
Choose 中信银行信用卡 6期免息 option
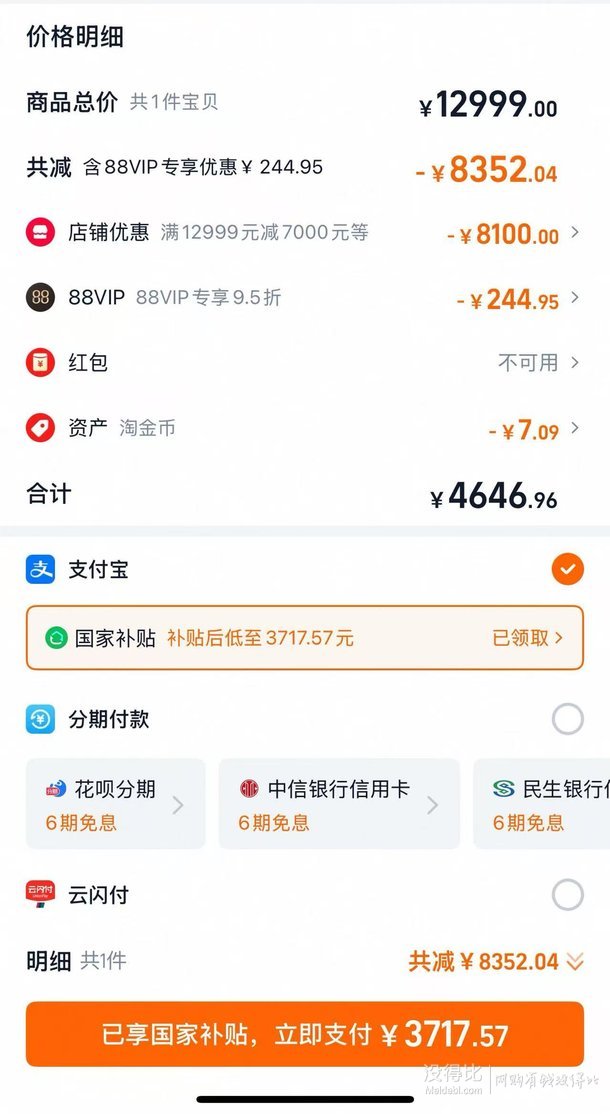(339, 804)
